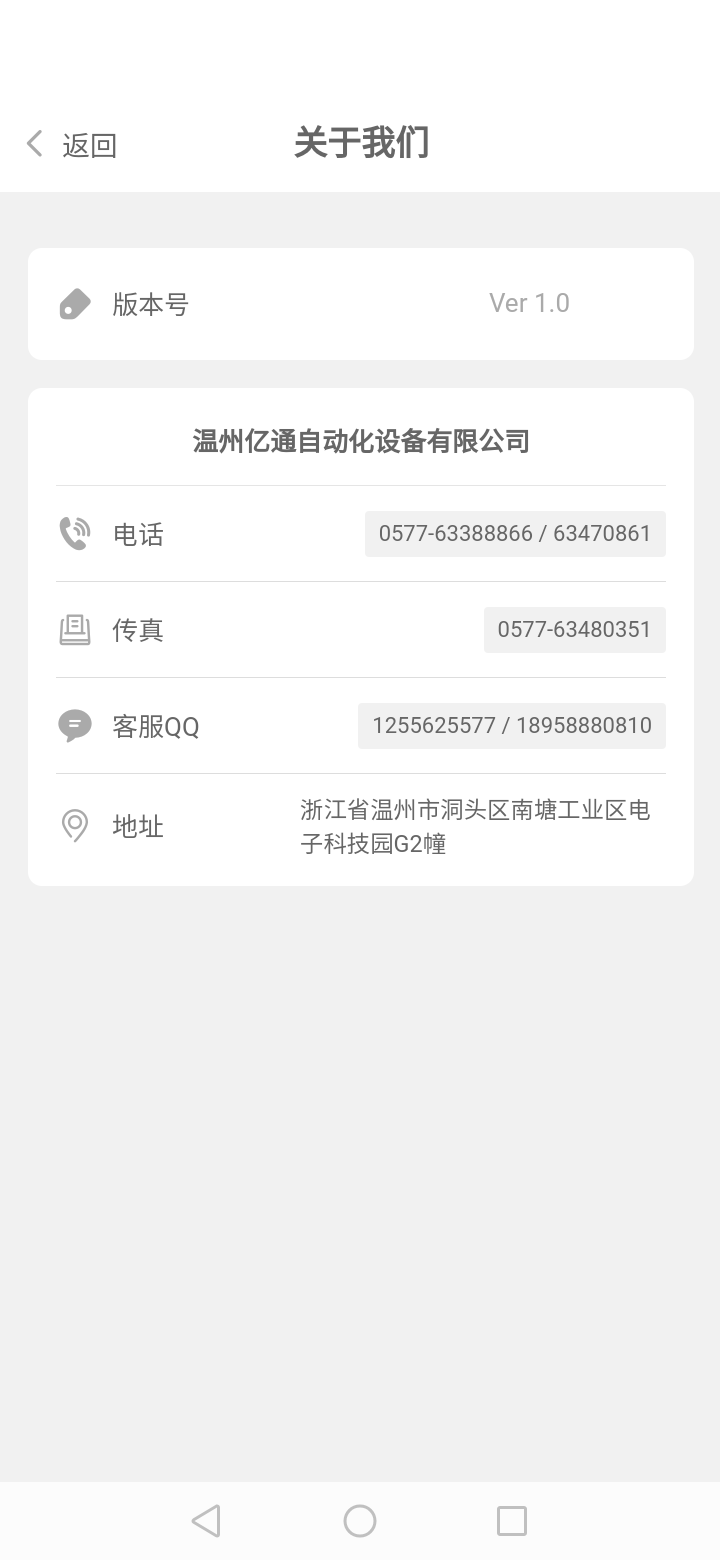Click the fax machine icon beside 传真

coord(74,629)
